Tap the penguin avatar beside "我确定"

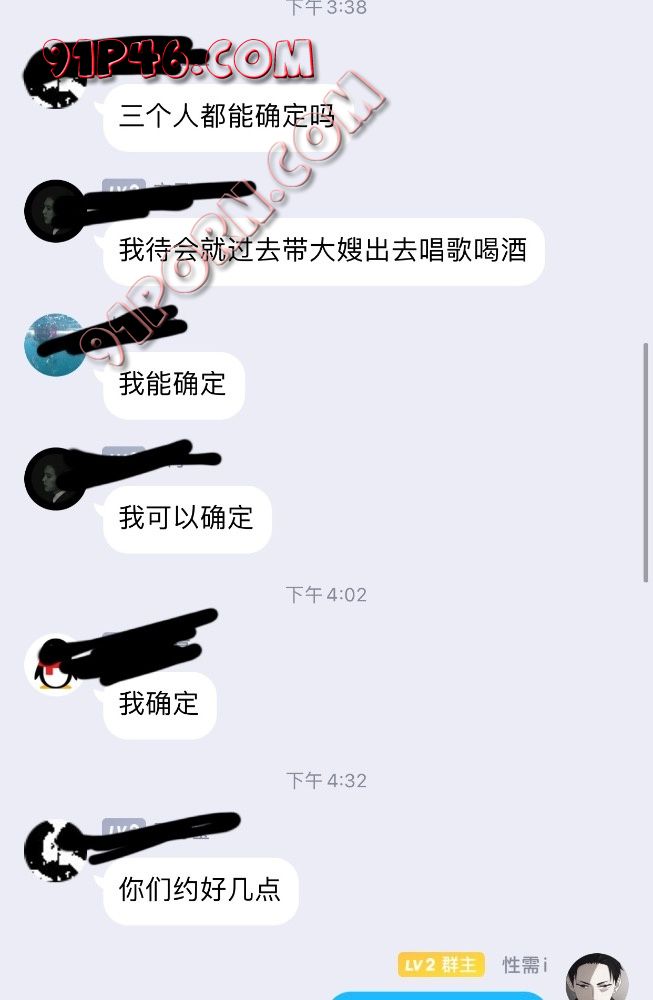(55, 666)
